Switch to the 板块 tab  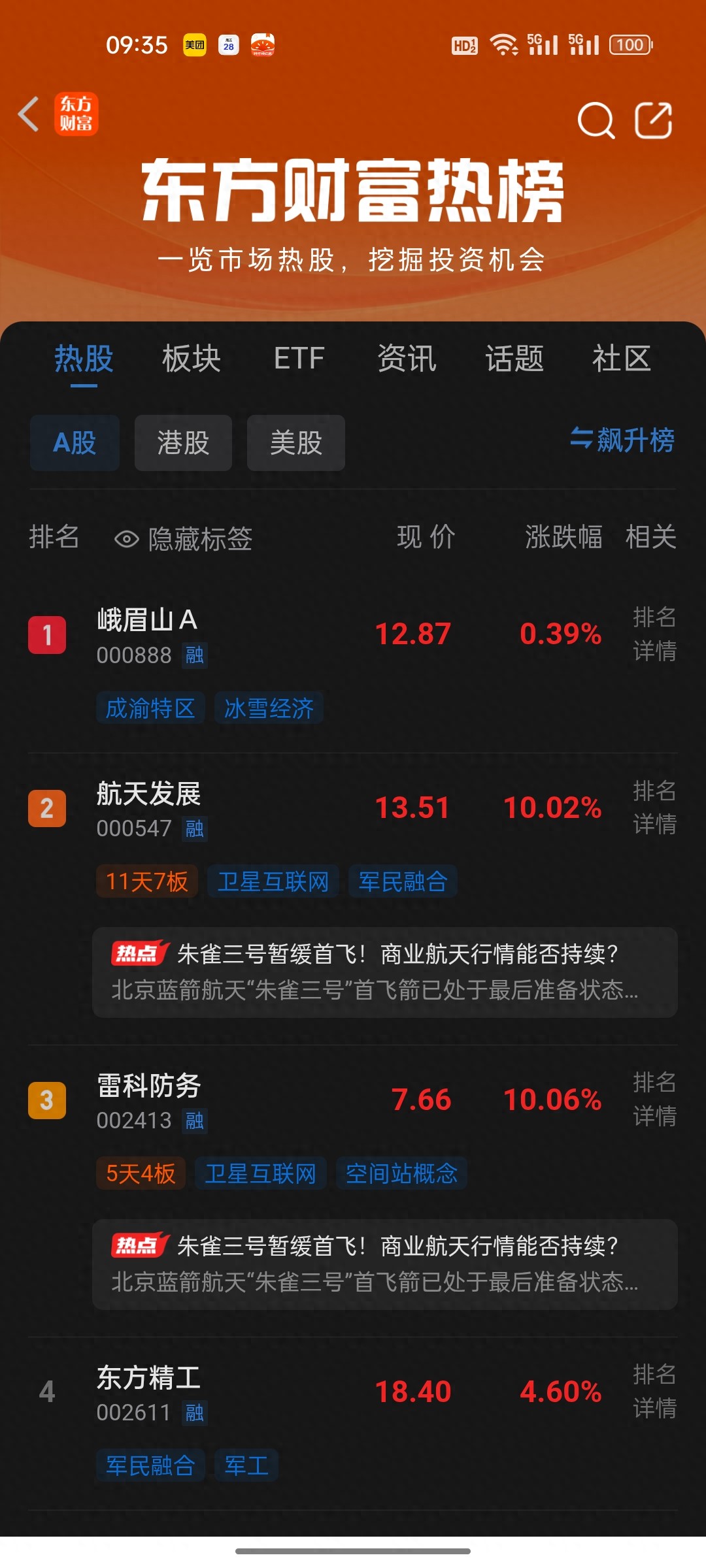[x=191, y=359]
